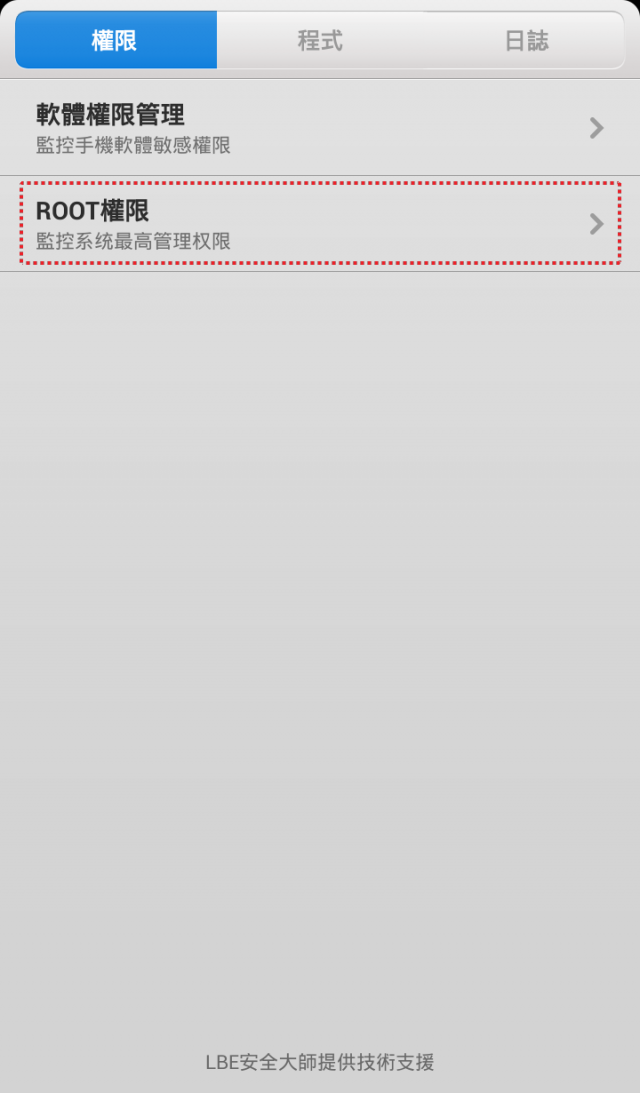Open the ROOT權限 row
Viewport: 640px width, 1094px height.
point(320,224)
